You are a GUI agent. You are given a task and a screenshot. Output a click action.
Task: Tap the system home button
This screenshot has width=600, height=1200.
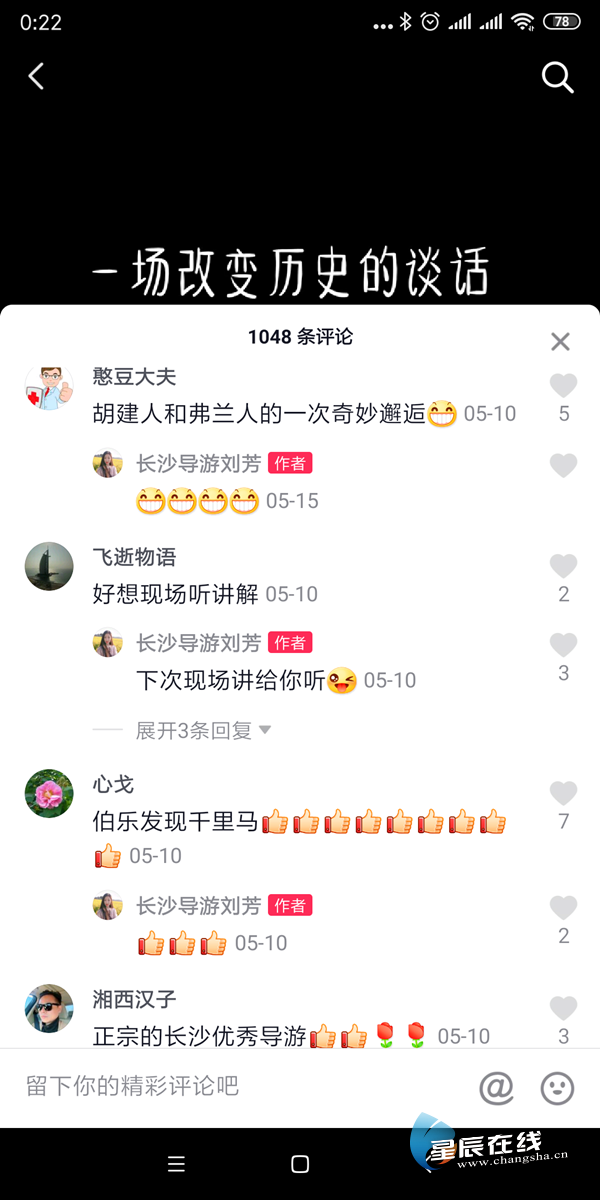pos(300,1164)
